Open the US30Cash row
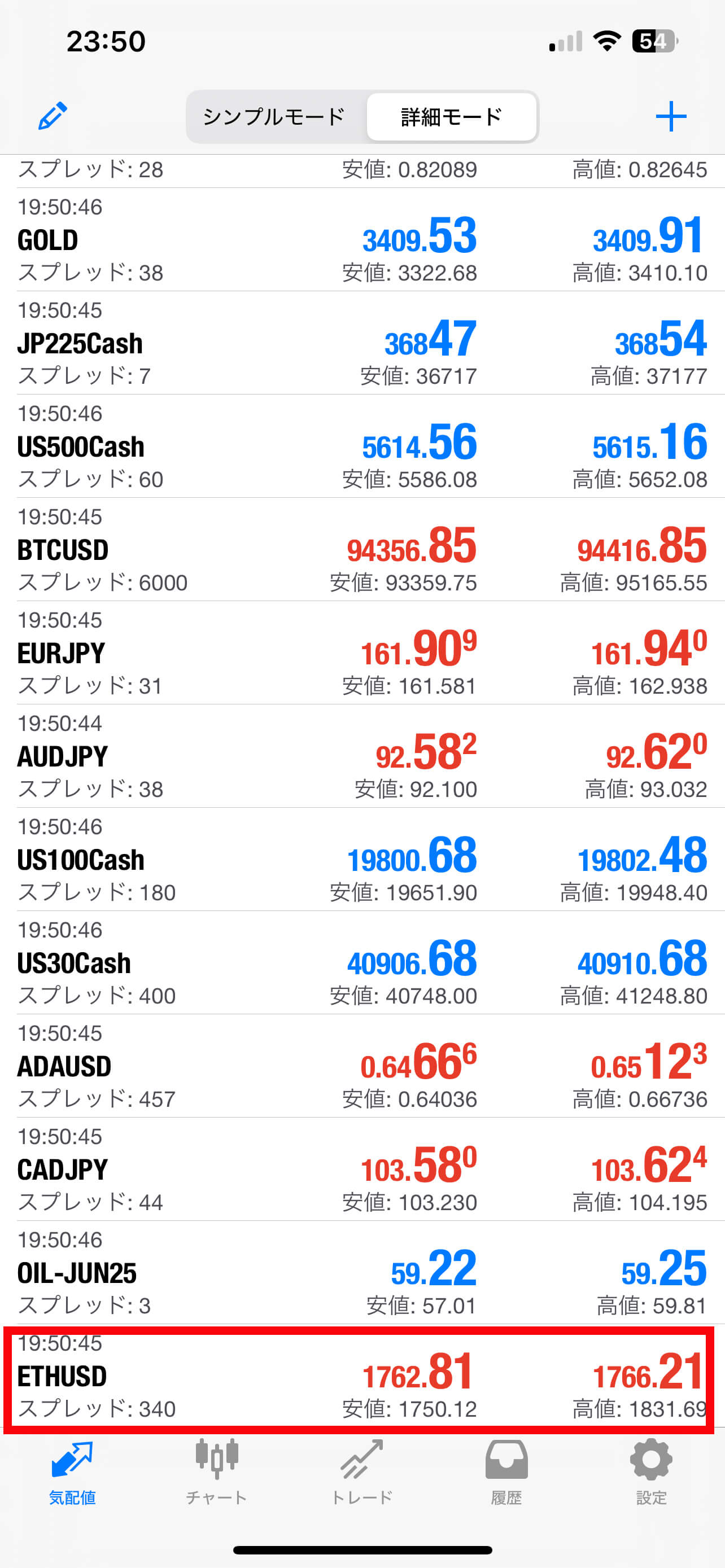Screen dimensions: 725x1568 [x=362, y=962]
